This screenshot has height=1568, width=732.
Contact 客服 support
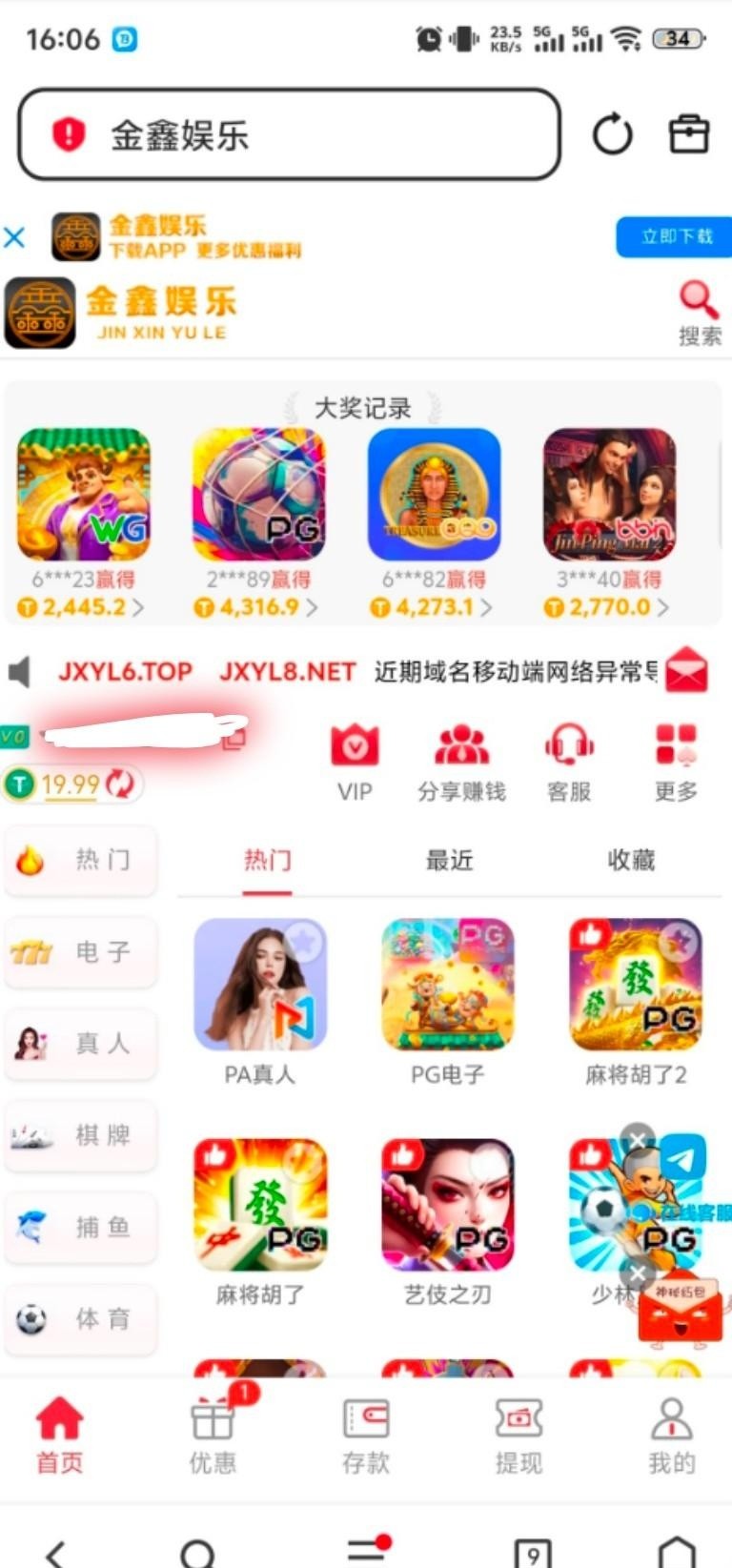tap(569, 763)
